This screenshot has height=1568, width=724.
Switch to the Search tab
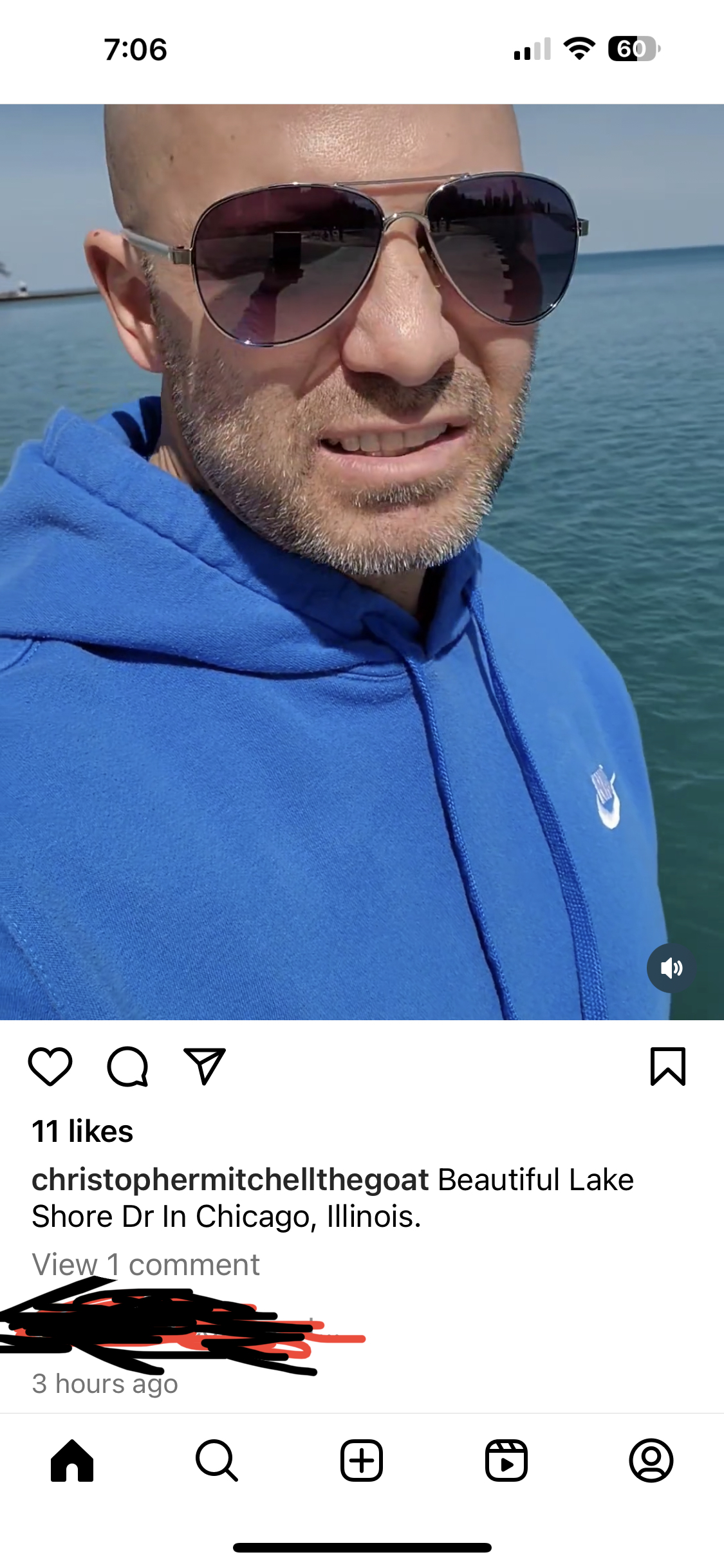217,1461
